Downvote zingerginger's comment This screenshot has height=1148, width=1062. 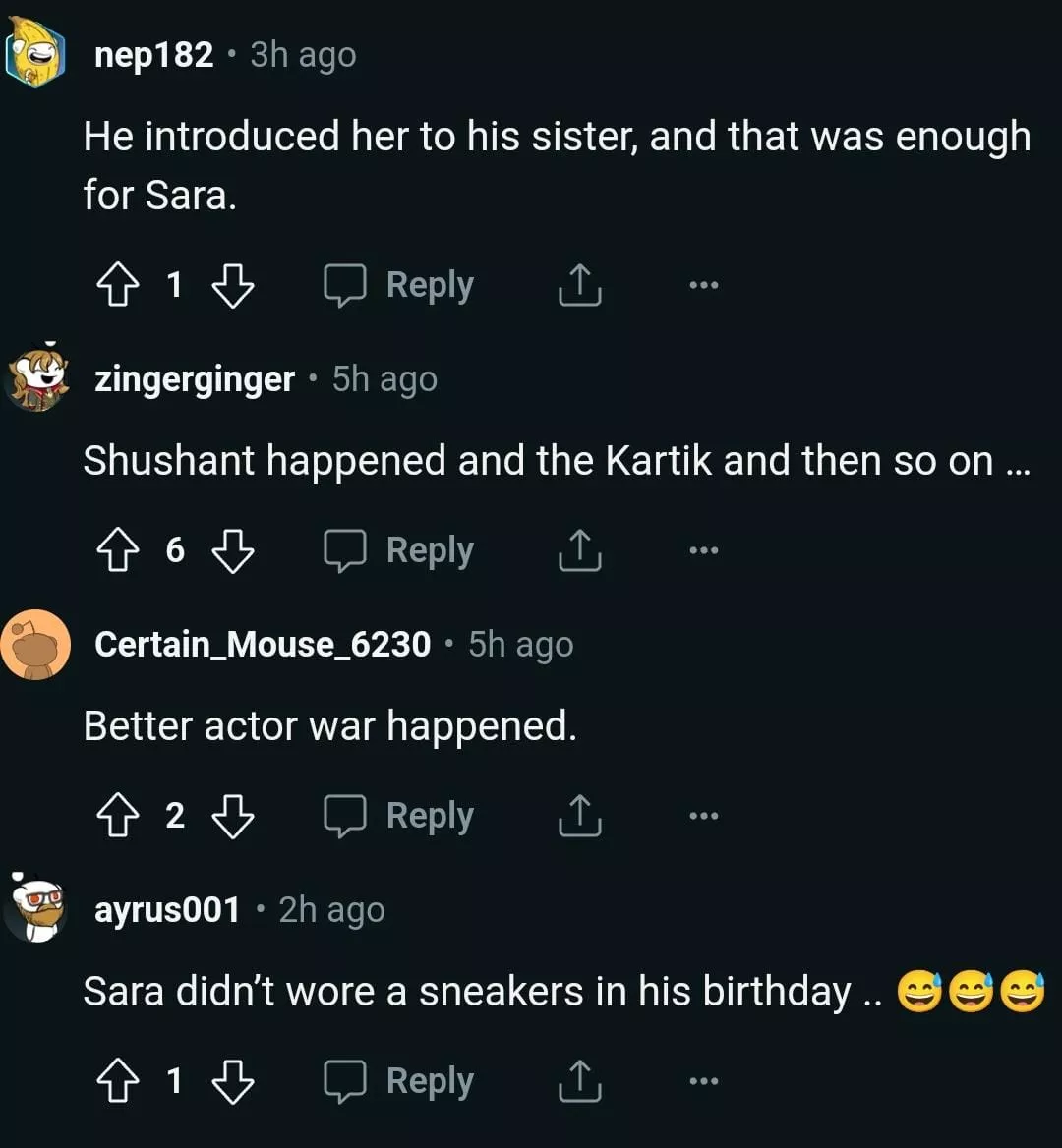233,550
